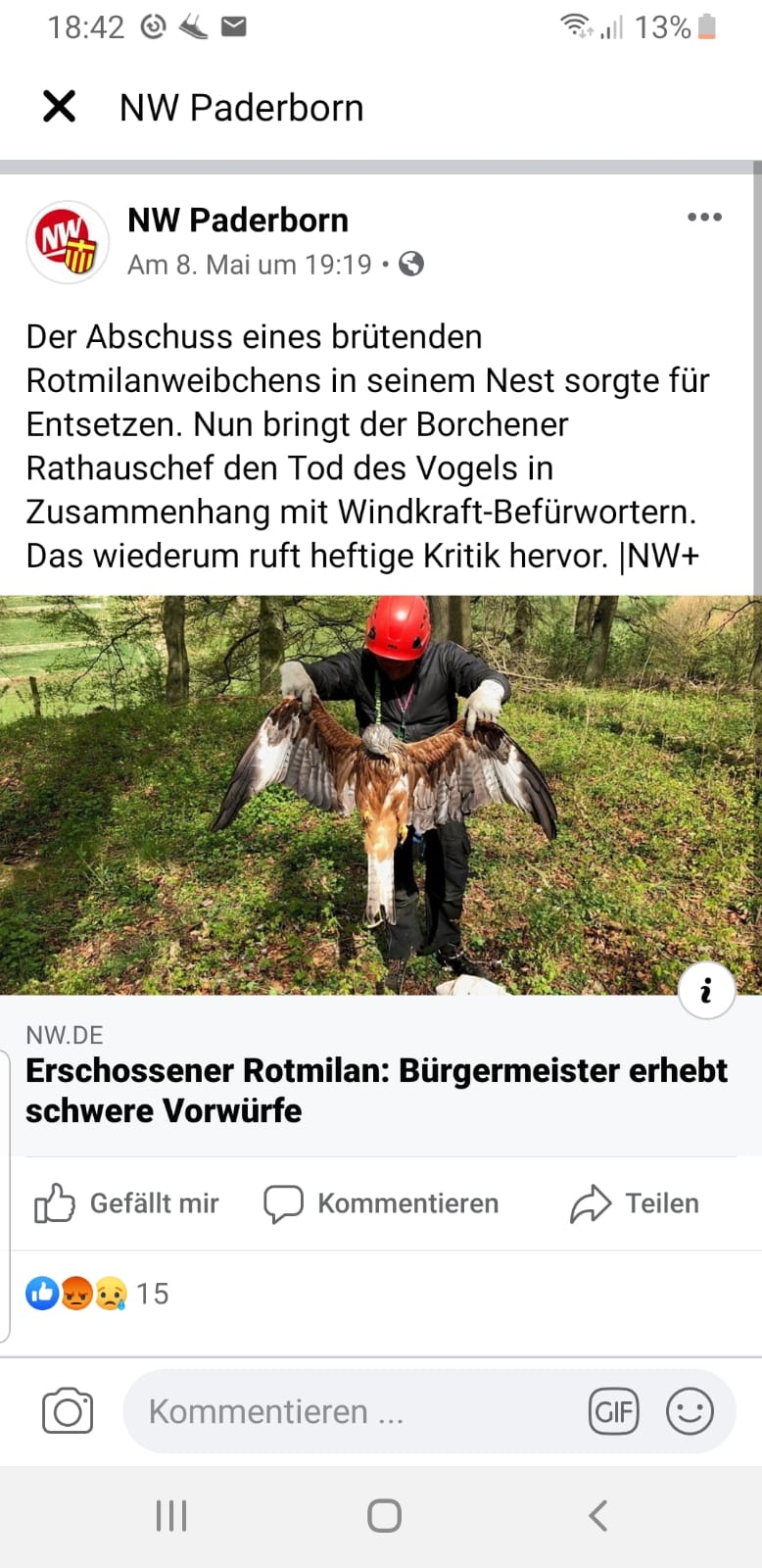
Task: Tap Kommentieren button under the post
Action: (382, 1203)
